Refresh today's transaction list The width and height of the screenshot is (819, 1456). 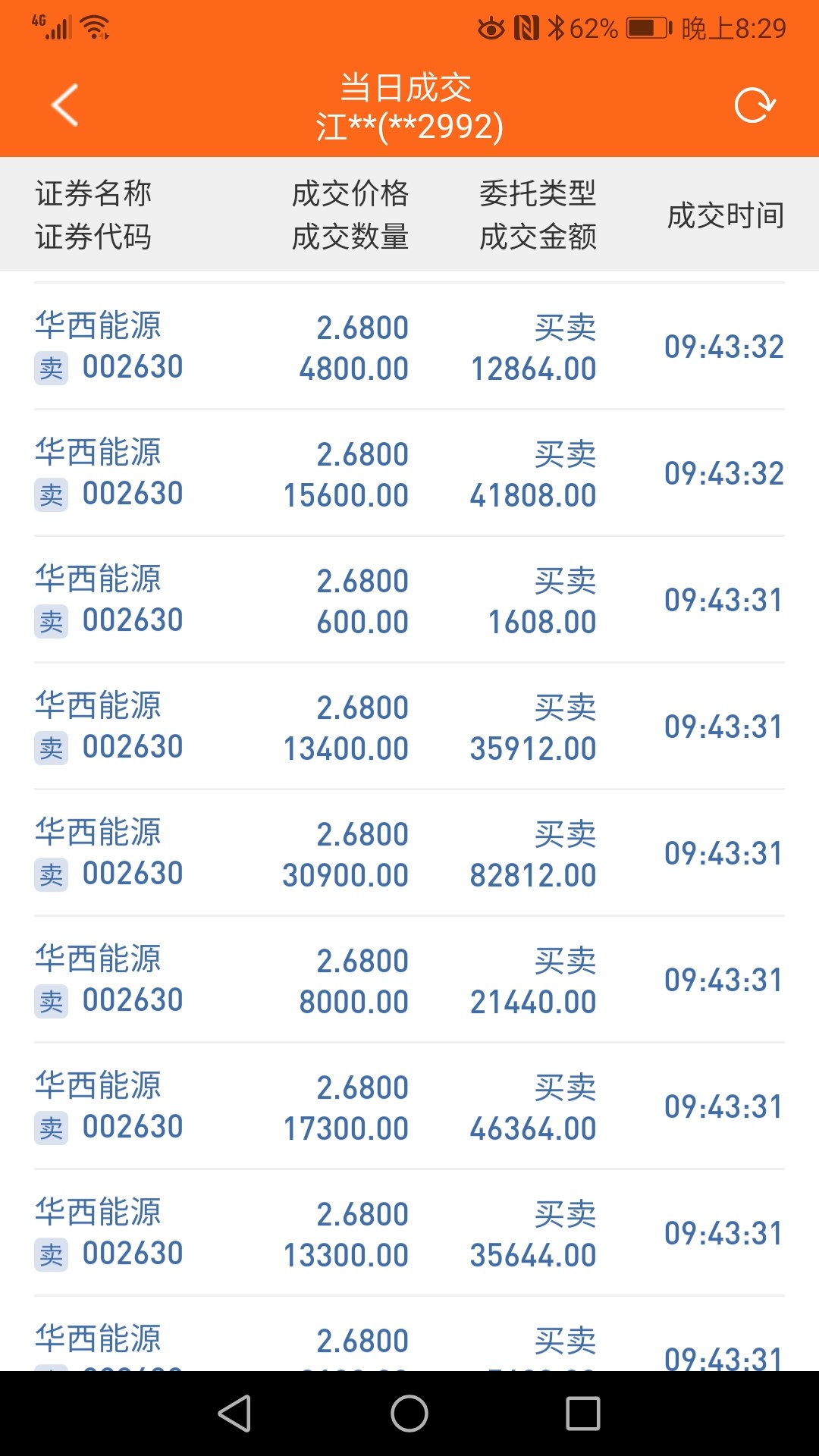point(755,105)
